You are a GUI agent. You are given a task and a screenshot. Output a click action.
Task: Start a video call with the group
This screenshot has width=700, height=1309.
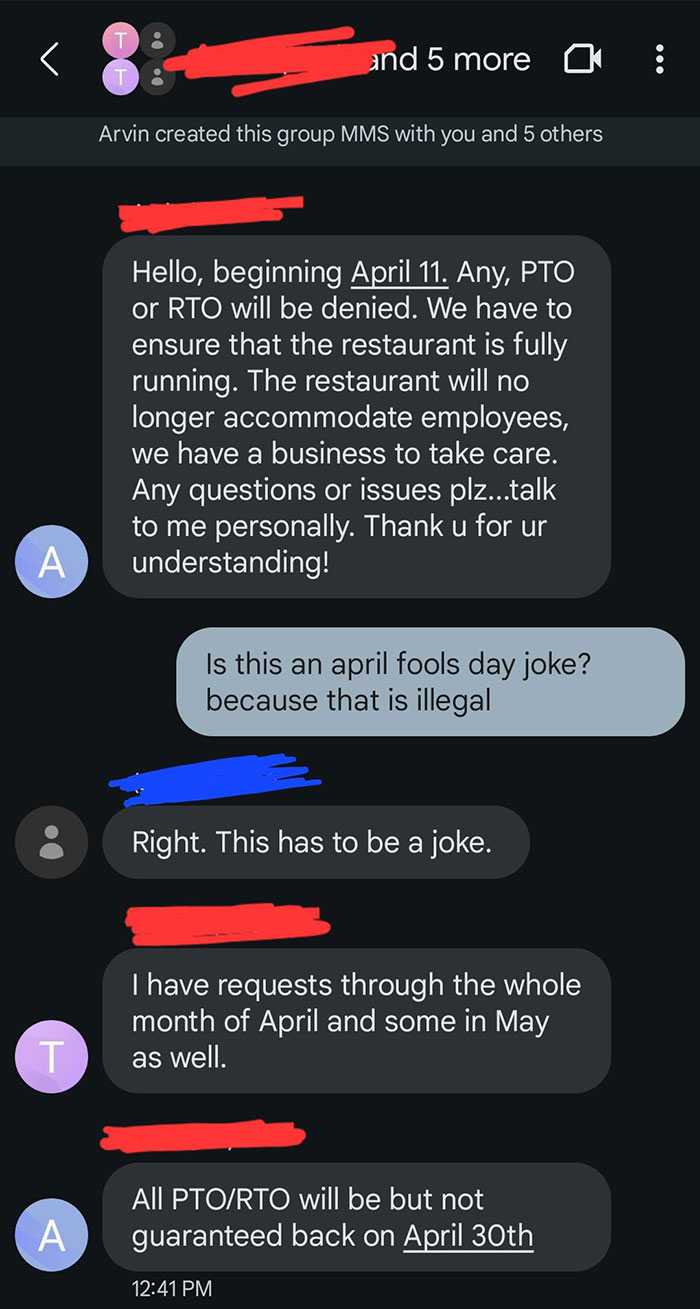point(582,61)
